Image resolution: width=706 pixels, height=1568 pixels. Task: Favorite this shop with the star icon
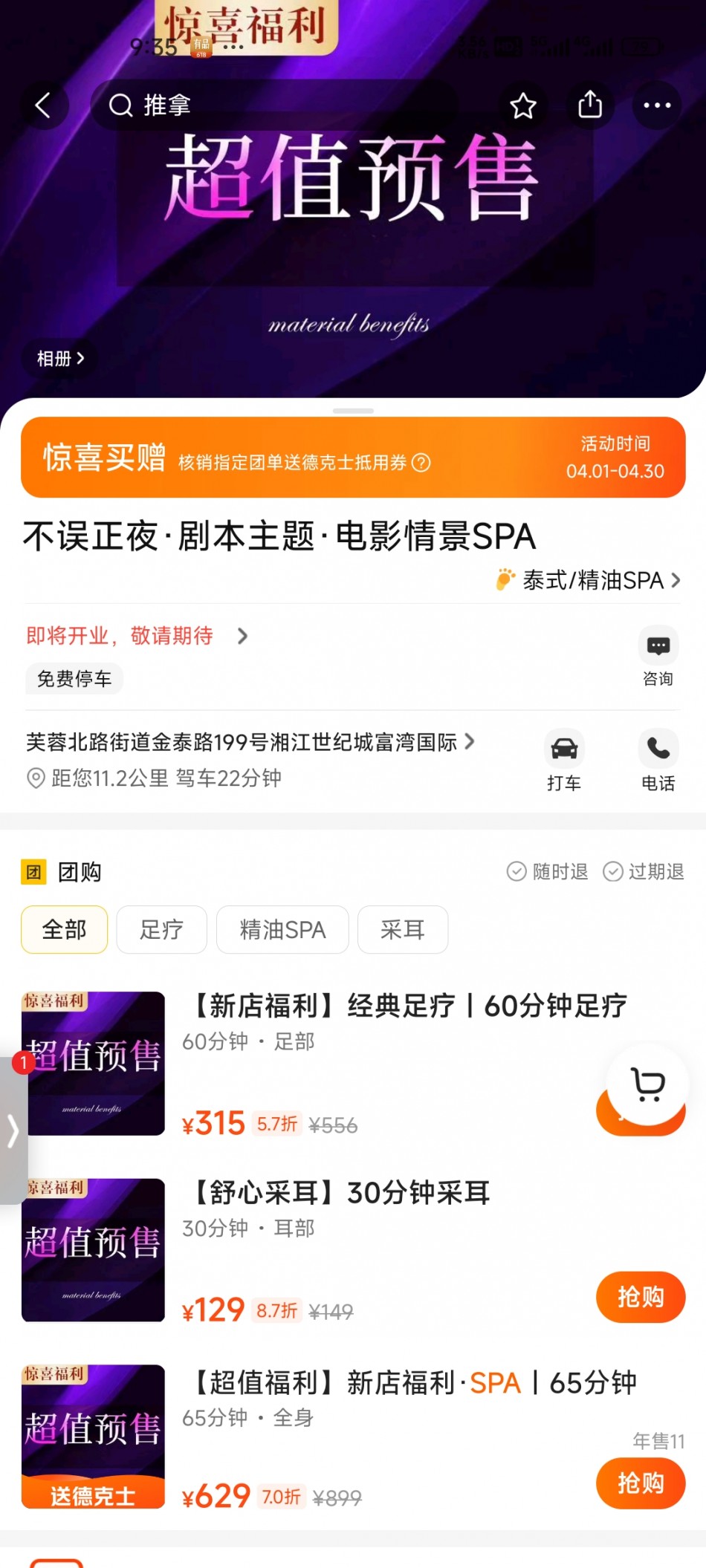523,105
